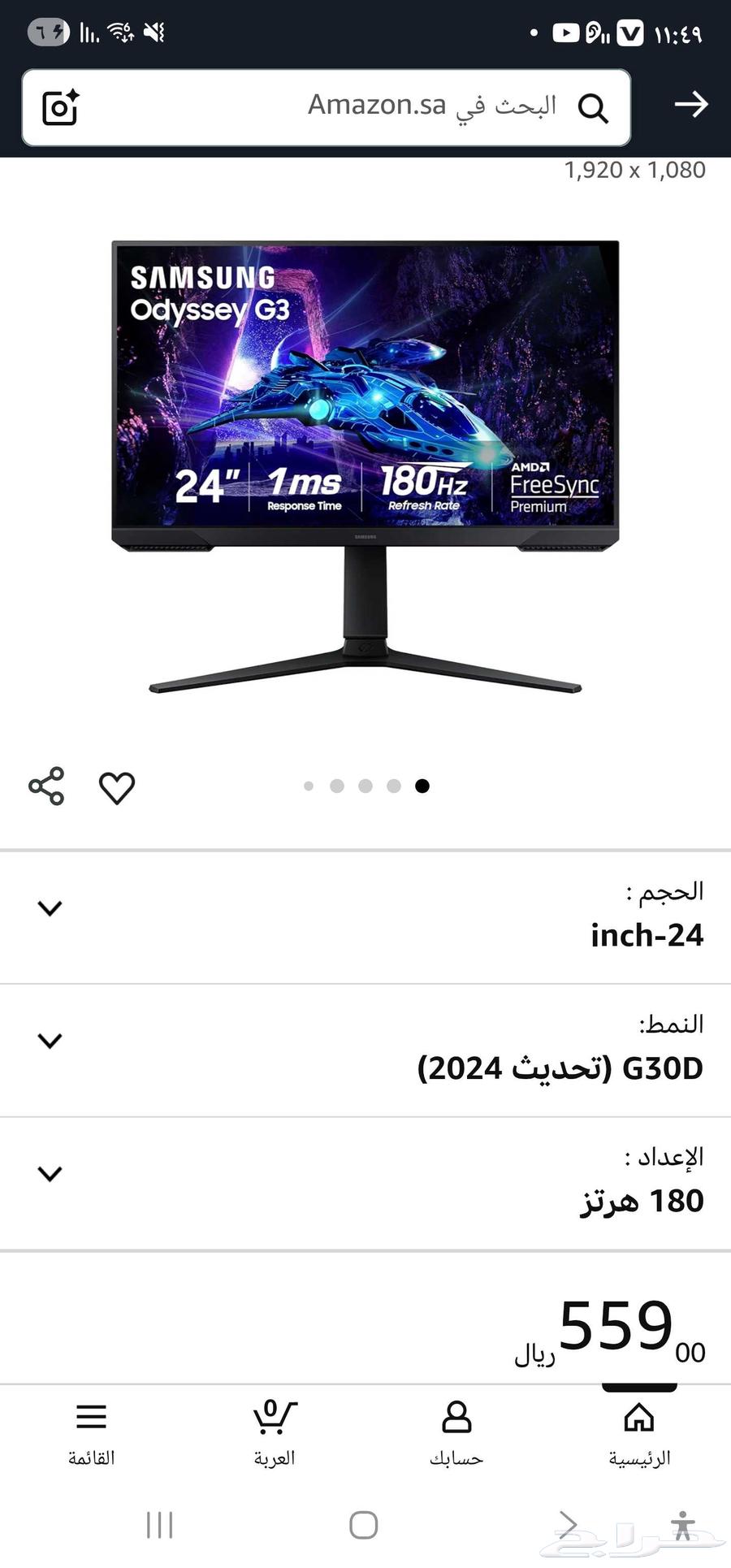The width and height of the screenshot is (731, 1568).
Task: Tap the 559 ريال price
Action: pyautogui.click(x=617, y=1324)
